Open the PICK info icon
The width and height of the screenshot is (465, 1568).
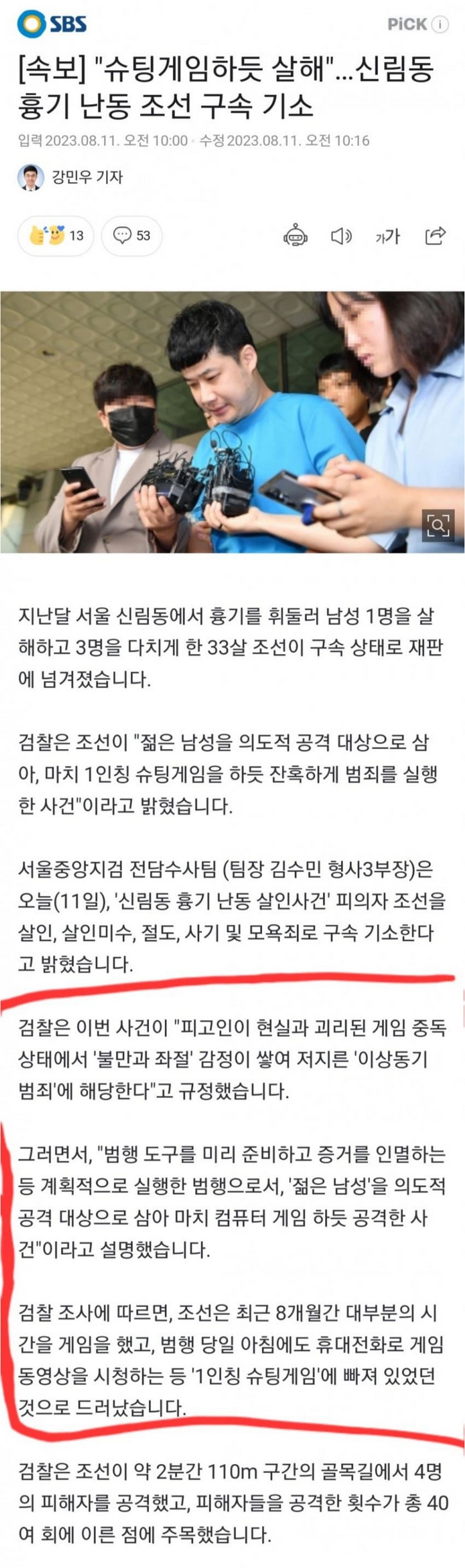(440, 24)
